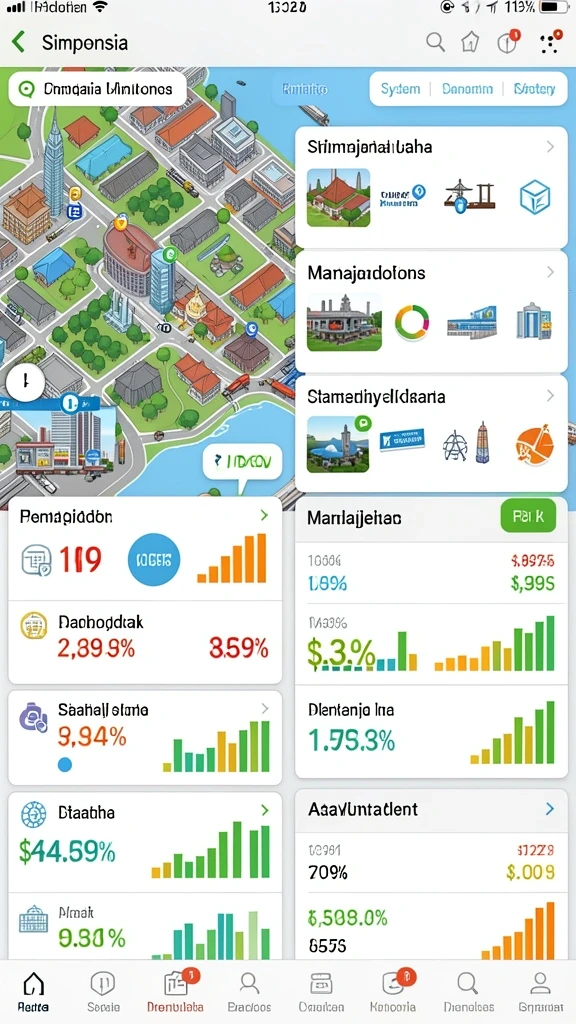Go back using the green arrow
Screen dimensions: 576x1024
tap(18, 42)
